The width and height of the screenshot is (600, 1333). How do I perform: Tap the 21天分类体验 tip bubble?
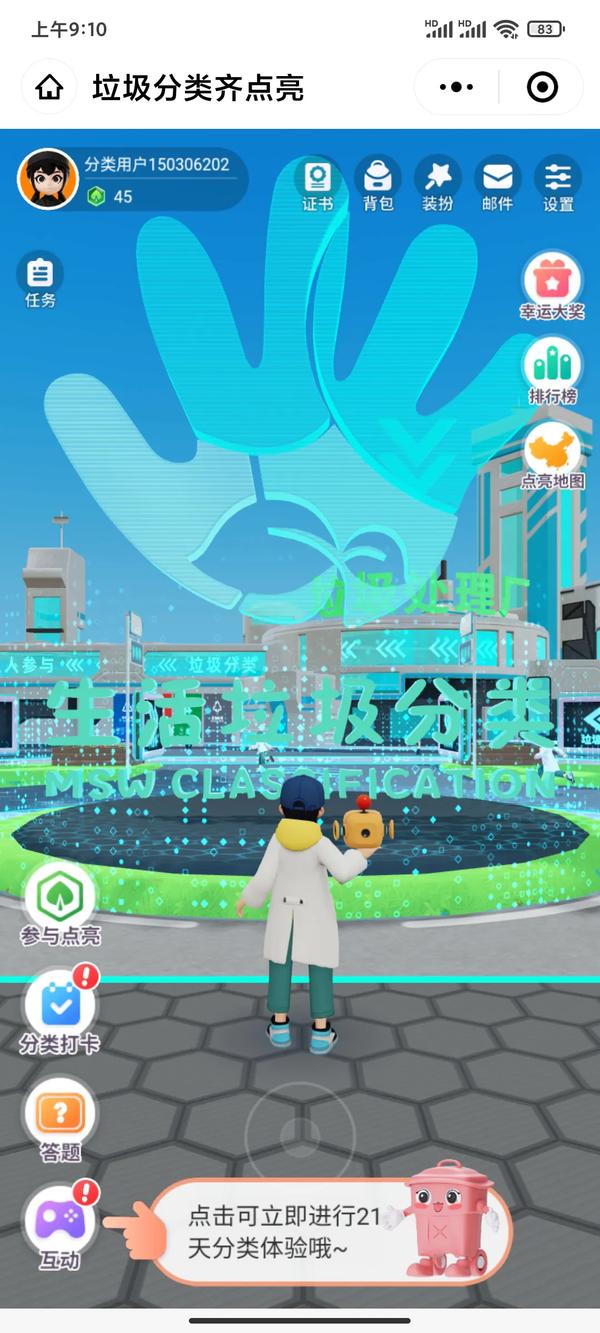pyautogui.click(x=330, y=1231)
